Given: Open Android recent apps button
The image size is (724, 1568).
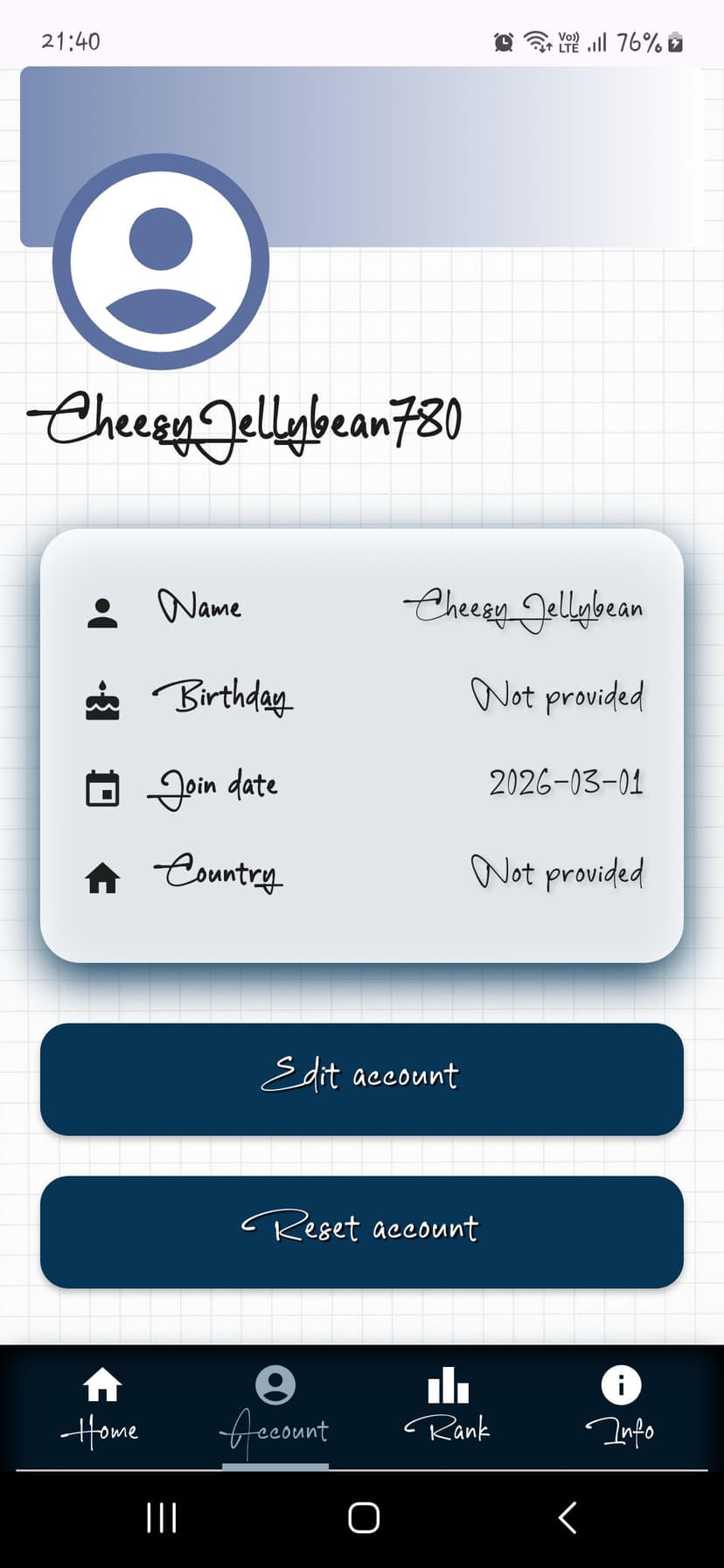Looking at the screenshot, I should 162,1518.
